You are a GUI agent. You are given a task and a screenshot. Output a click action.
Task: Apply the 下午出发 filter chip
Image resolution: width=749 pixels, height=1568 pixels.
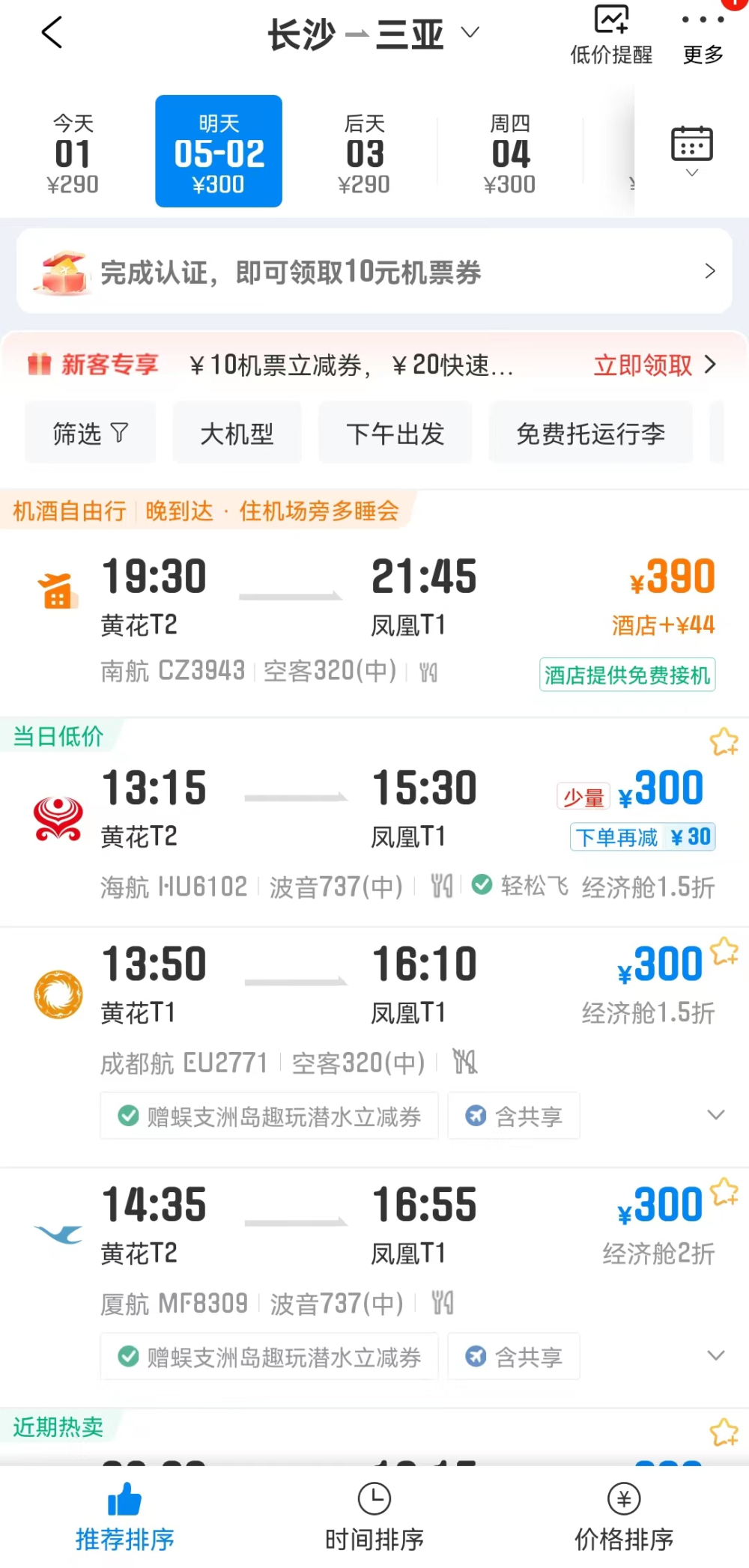[395, 433]
